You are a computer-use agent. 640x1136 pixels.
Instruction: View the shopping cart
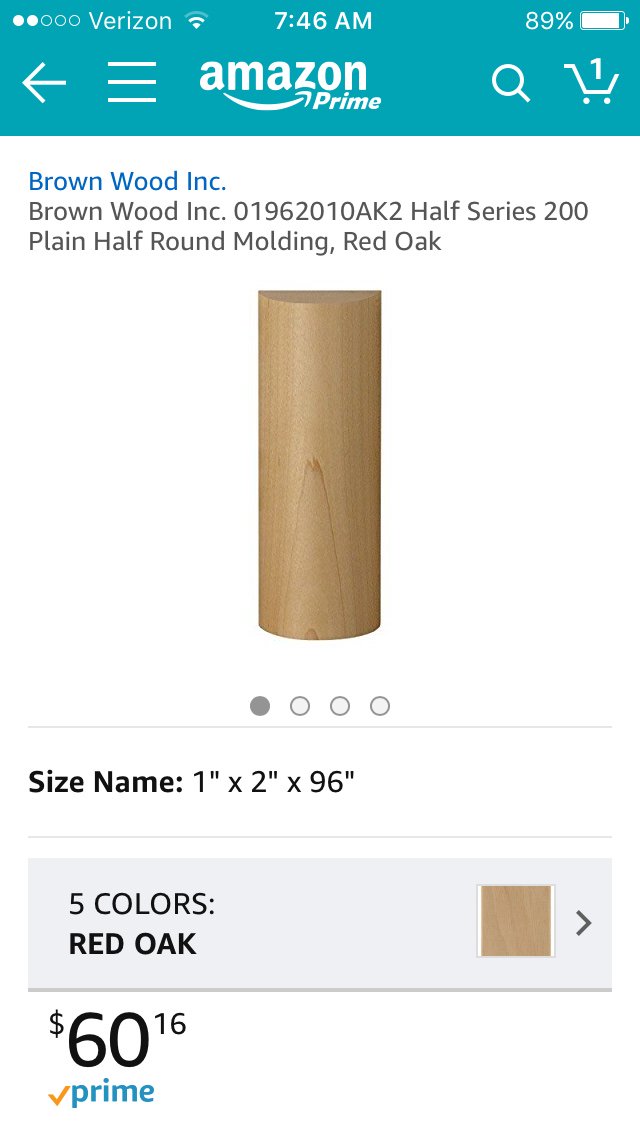[591, 82]
